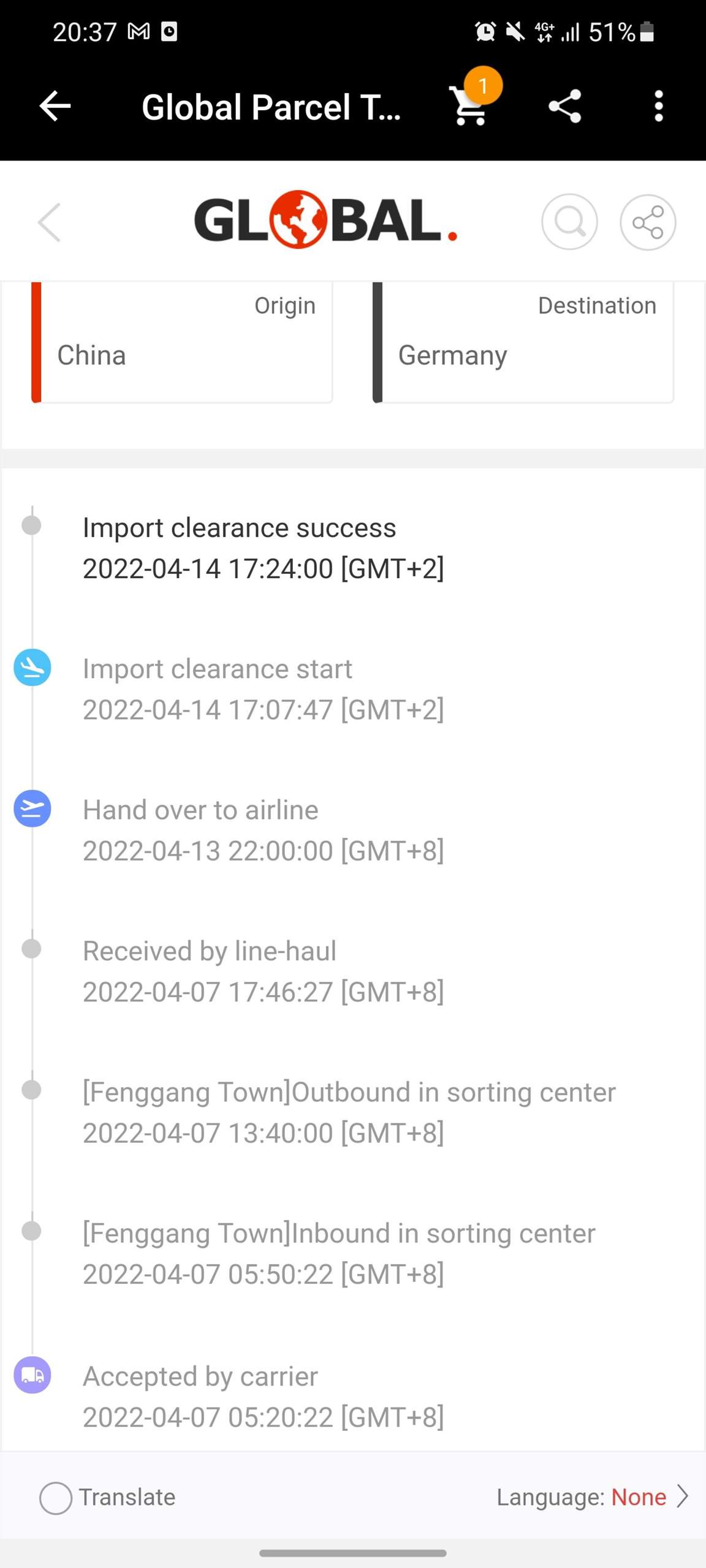Enable the Translate option
This screenshot has height=1568, width=706.
pos(56,1498)
